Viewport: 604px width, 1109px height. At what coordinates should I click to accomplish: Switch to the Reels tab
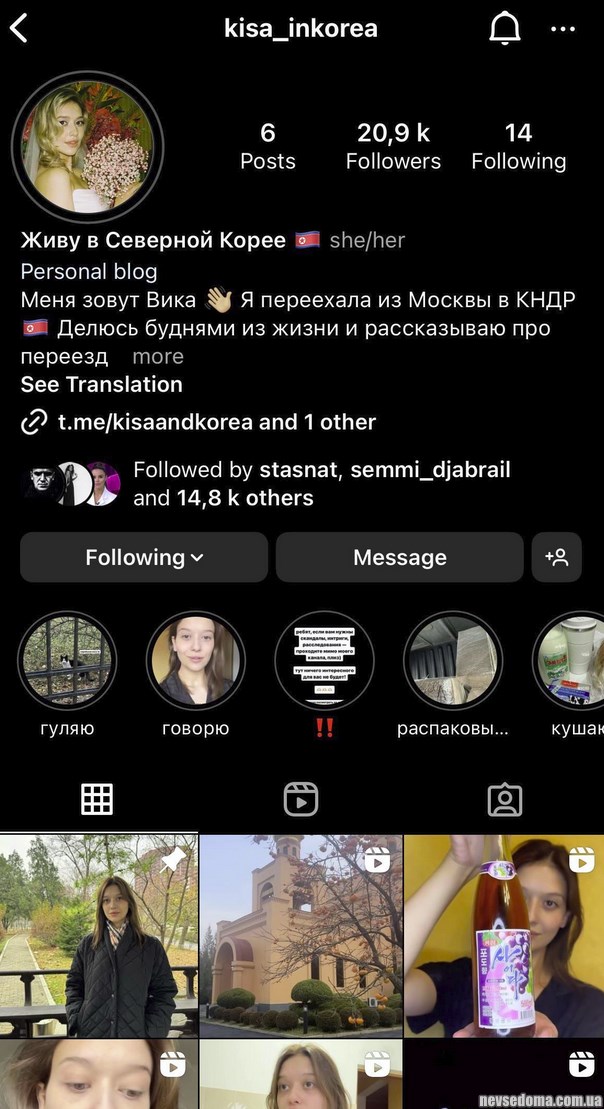pyautogui.click(x=301, y=799)
